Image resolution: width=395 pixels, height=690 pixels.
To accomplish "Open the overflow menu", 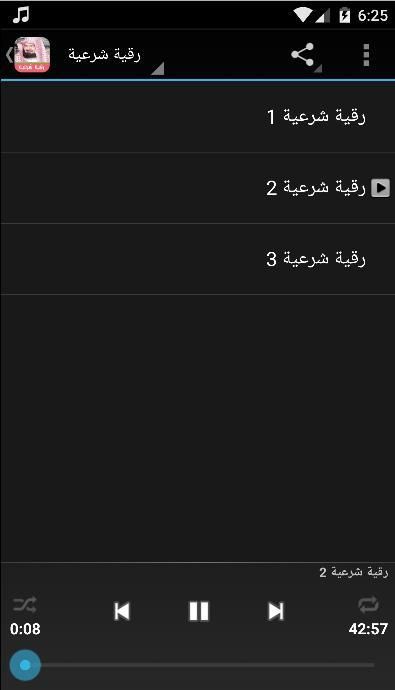I will click(x=366, y=55).
